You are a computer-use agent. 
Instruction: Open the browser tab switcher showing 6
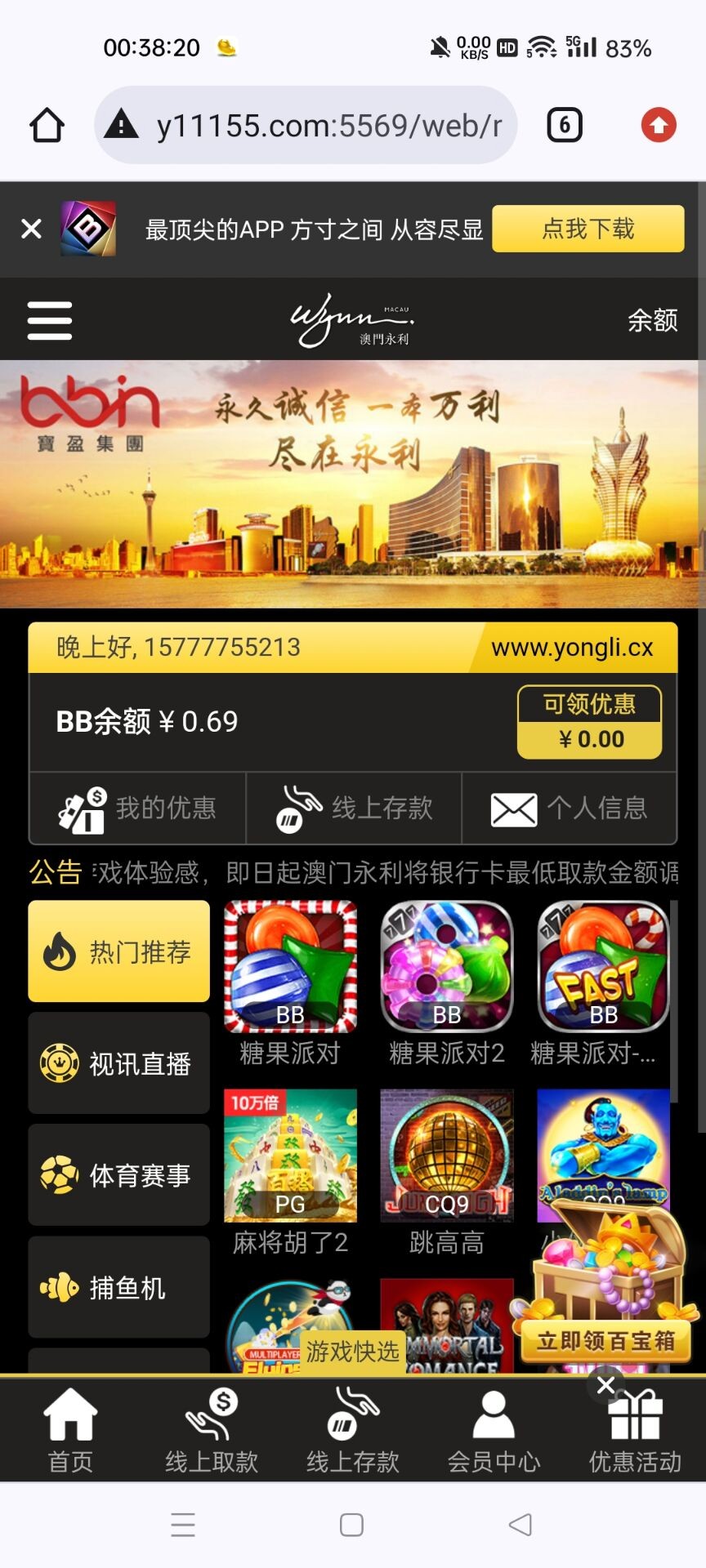point(564,126)
